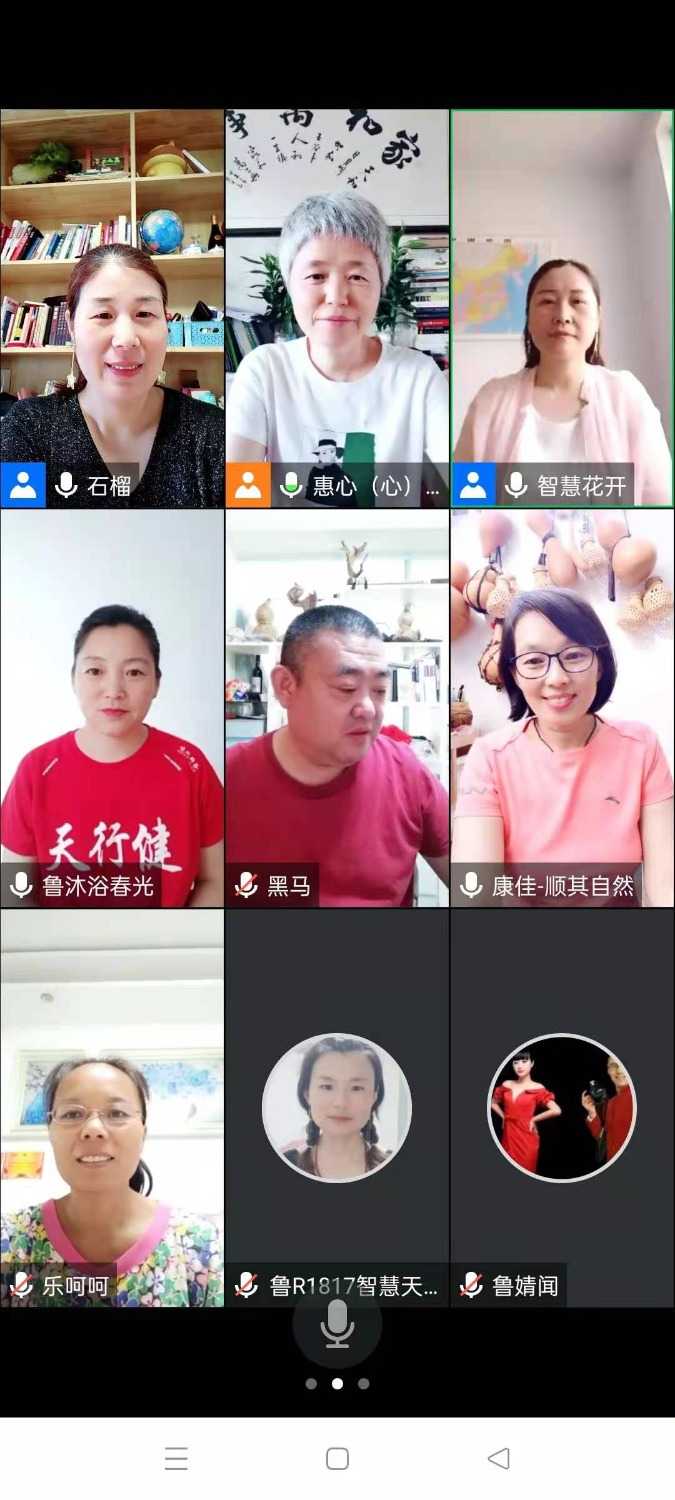Tap the page indicator dots
The height and width of the screenshot is (1500, 675).
pyautogui.click(x=337, y=1384)
